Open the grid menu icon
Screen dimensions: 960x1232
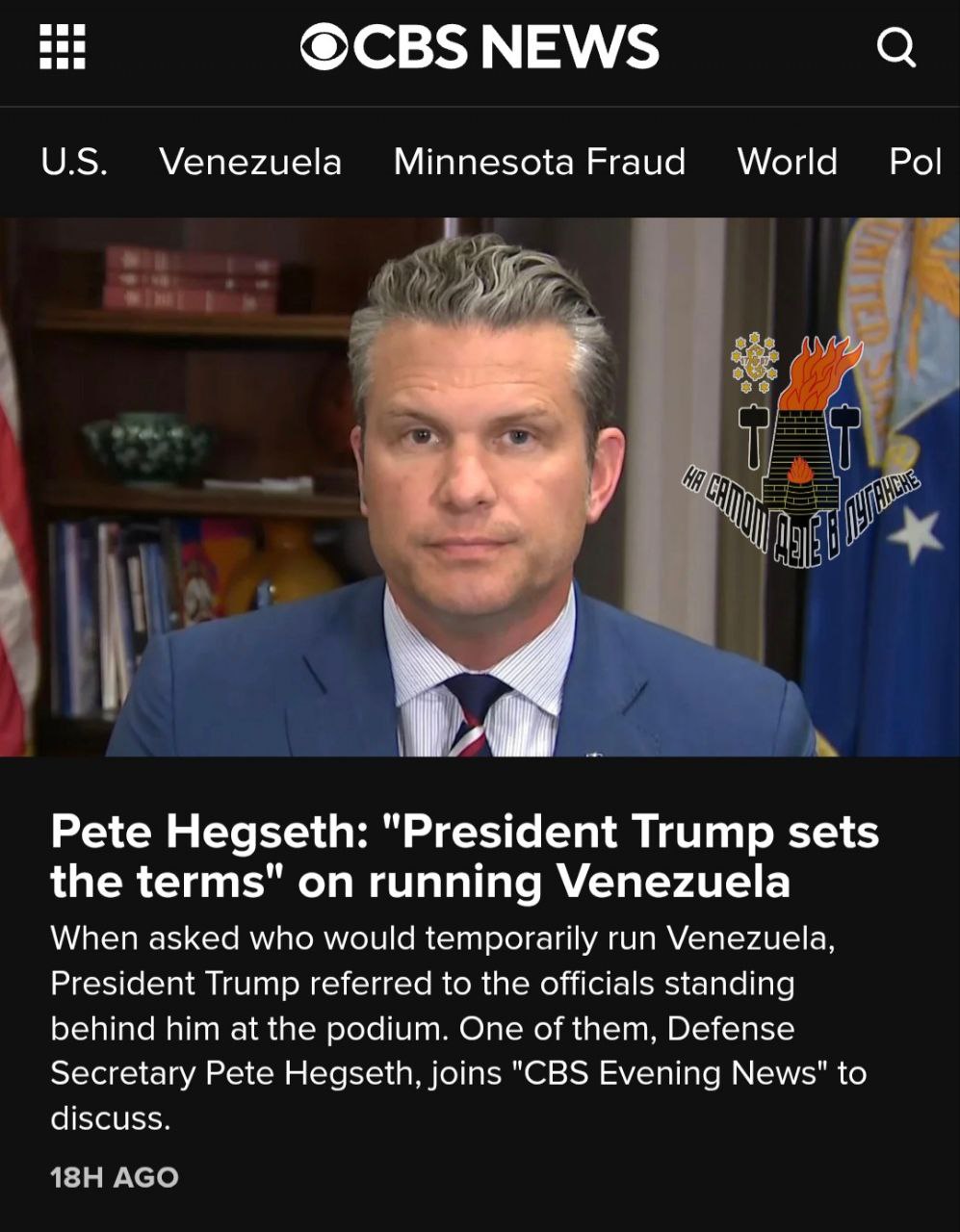63,46
